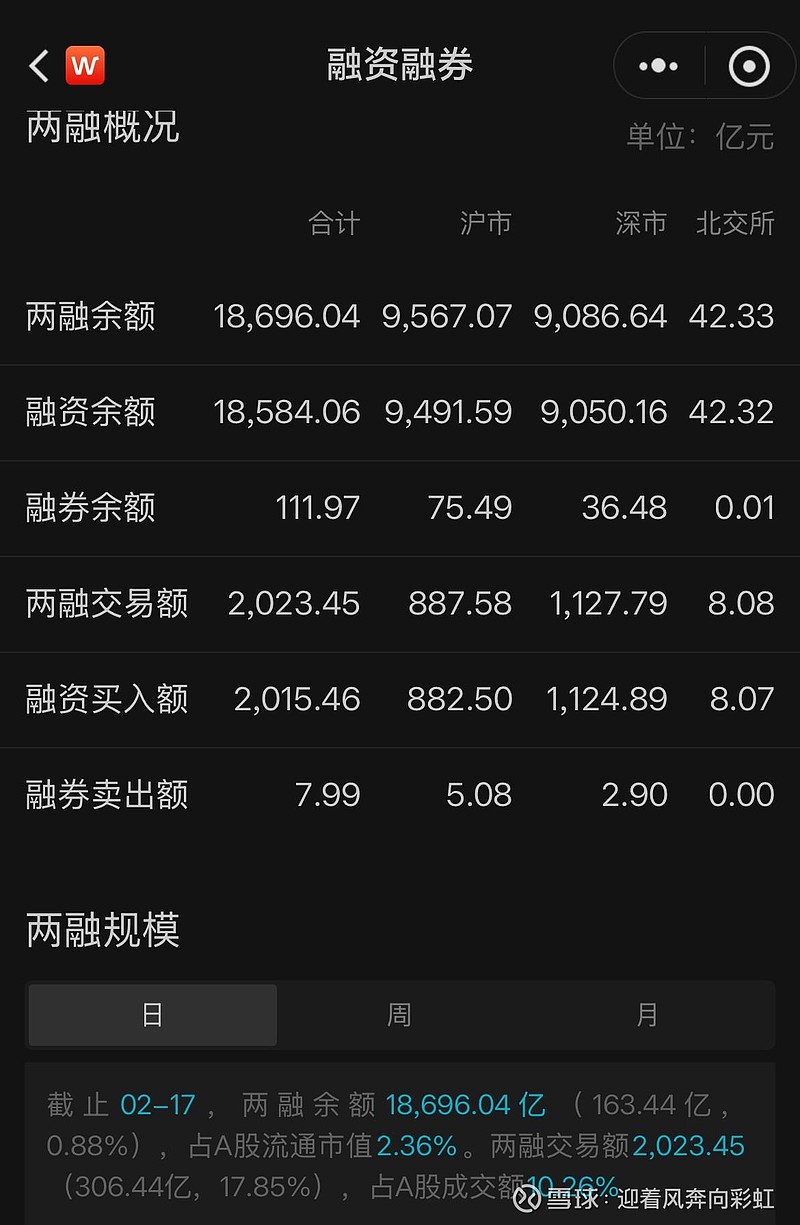Select the 日 period toggle
The height and width of the screenshot is (1225, 800).
pyautogui.click(x=152, y=1014)
